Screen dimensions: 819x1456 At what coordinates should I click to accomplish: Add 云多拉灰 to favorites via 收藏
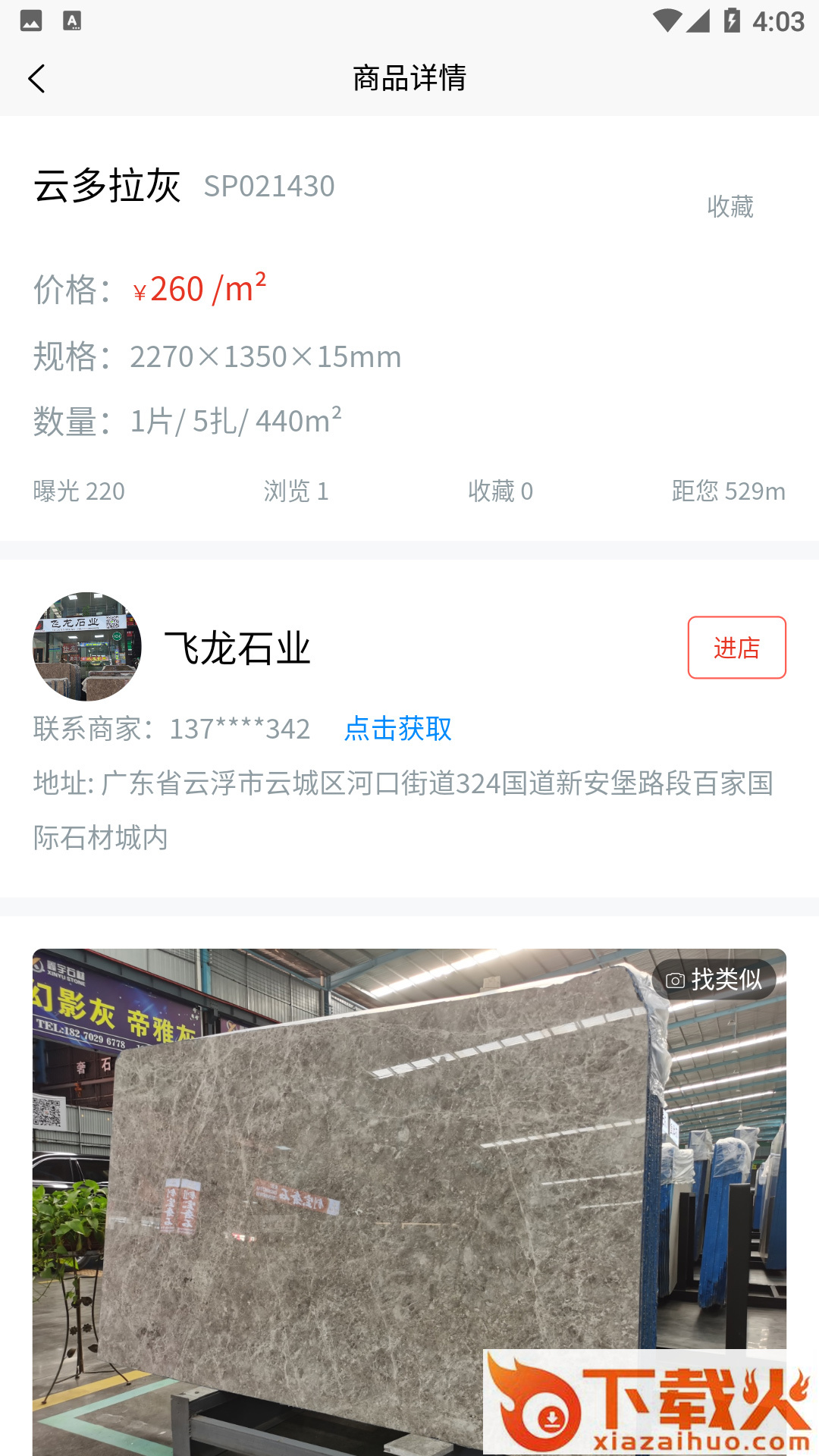(730, 206)
